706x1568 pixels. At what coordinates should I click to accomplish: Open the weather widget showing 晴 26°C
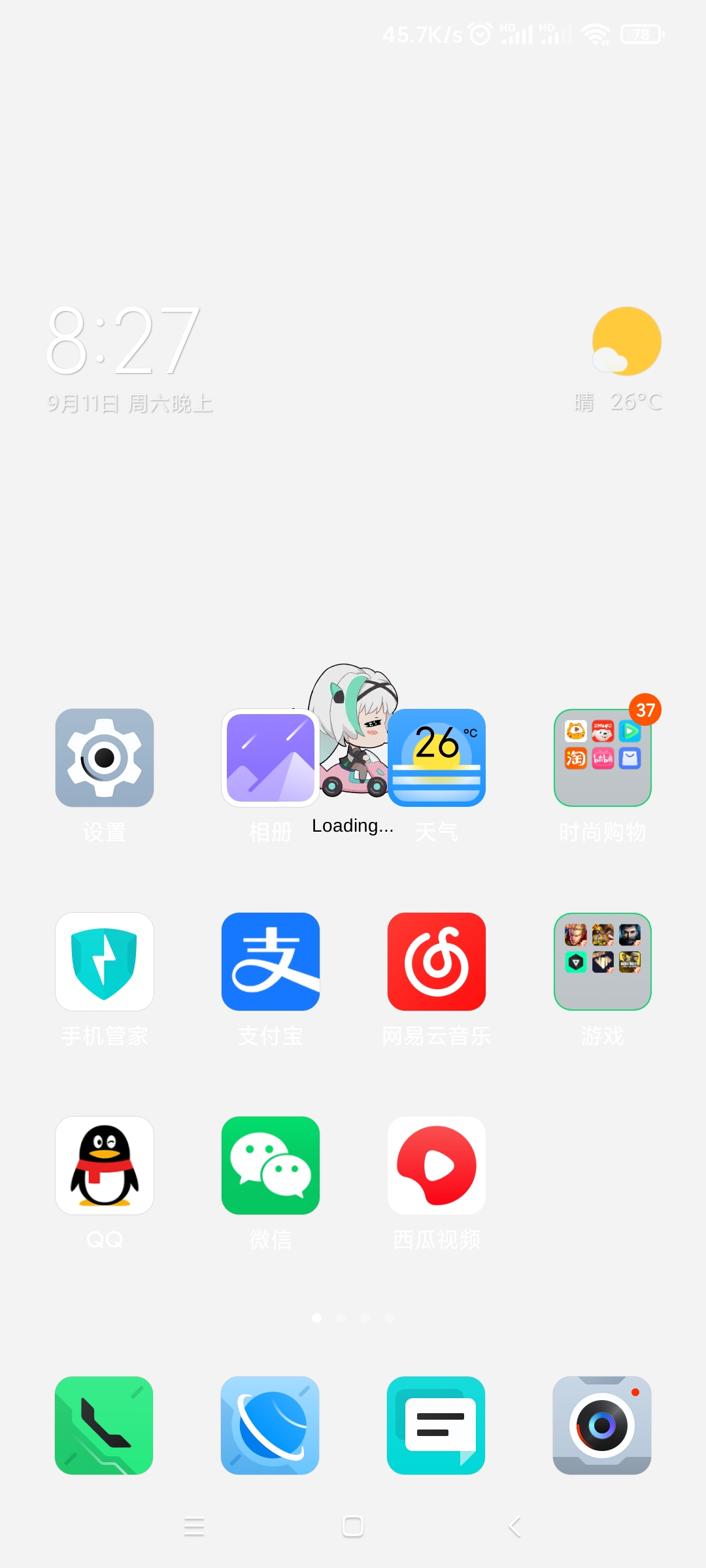618,361
